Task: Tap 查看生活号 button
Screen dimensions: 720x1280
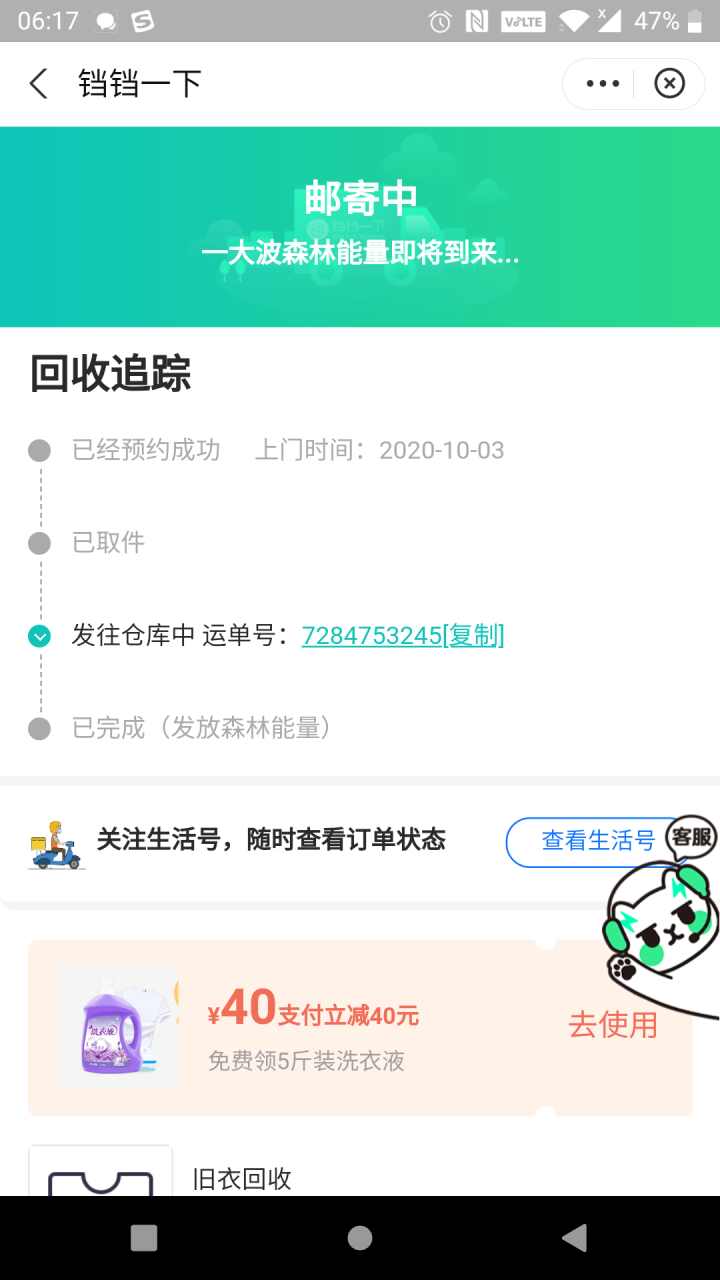Action: (x=596, y=840)
